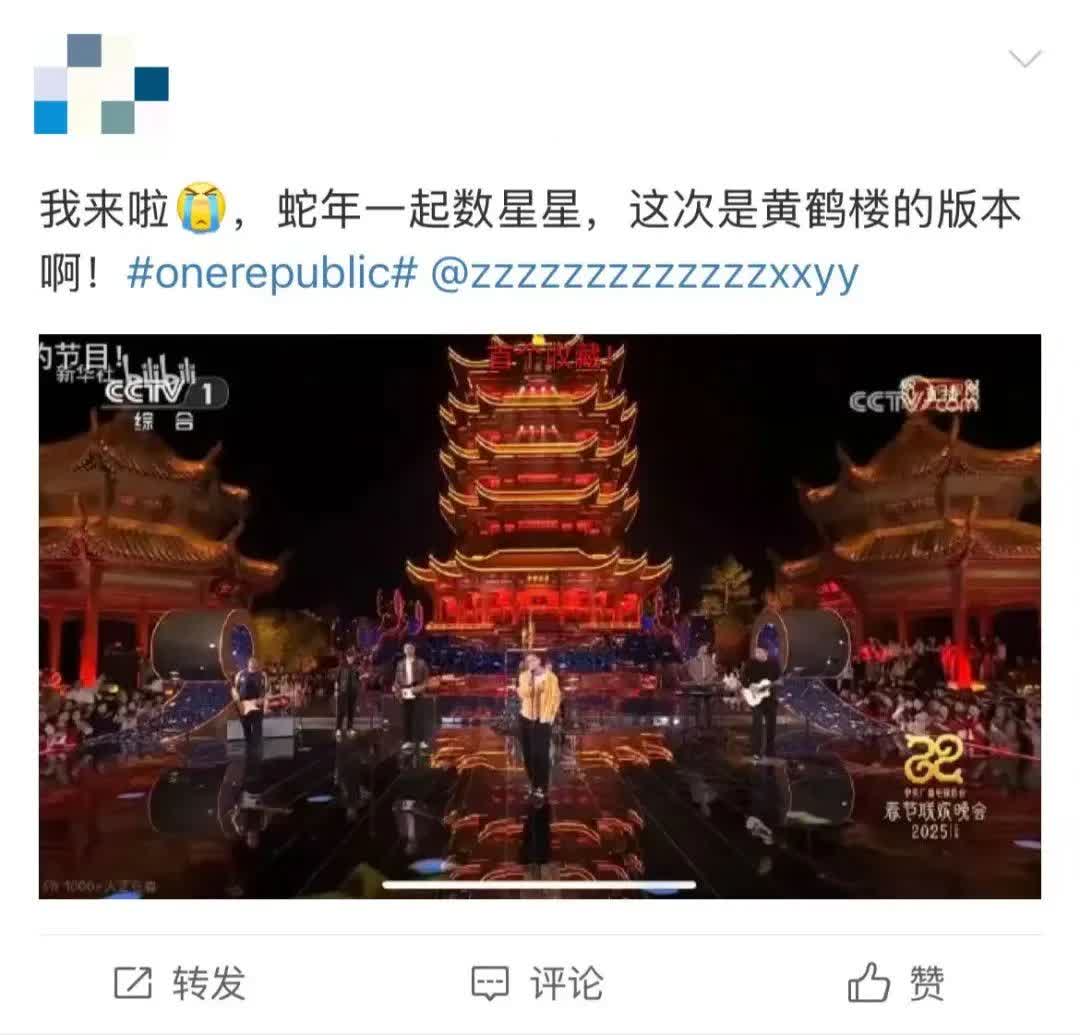The width and height of the screenshot is (1080, 1035).
Task: Visit the mentioned @zzzzzzzzzzzzzzxxyy profile
Action: click(x=644, y=274)
